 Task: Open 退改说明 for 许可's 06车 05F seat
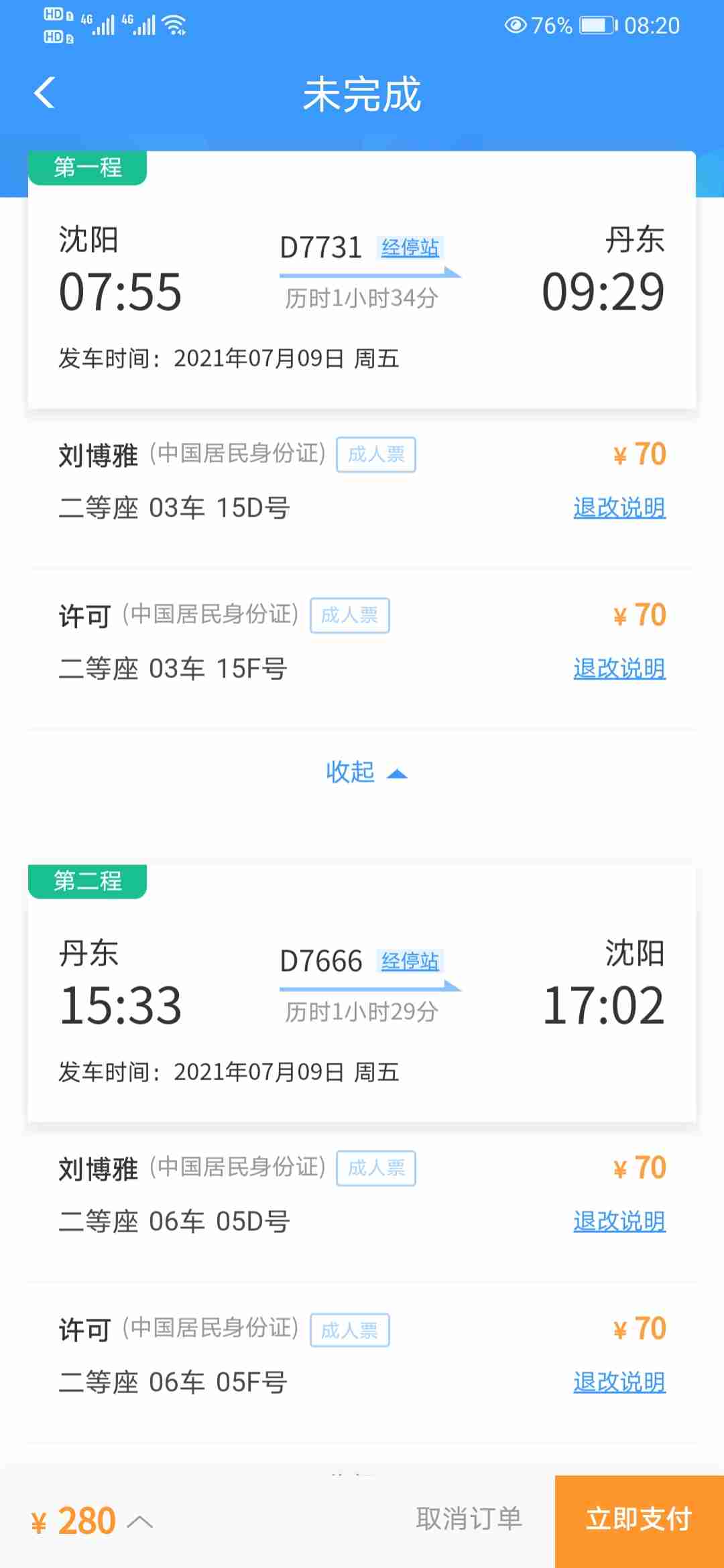(619, 1382)
